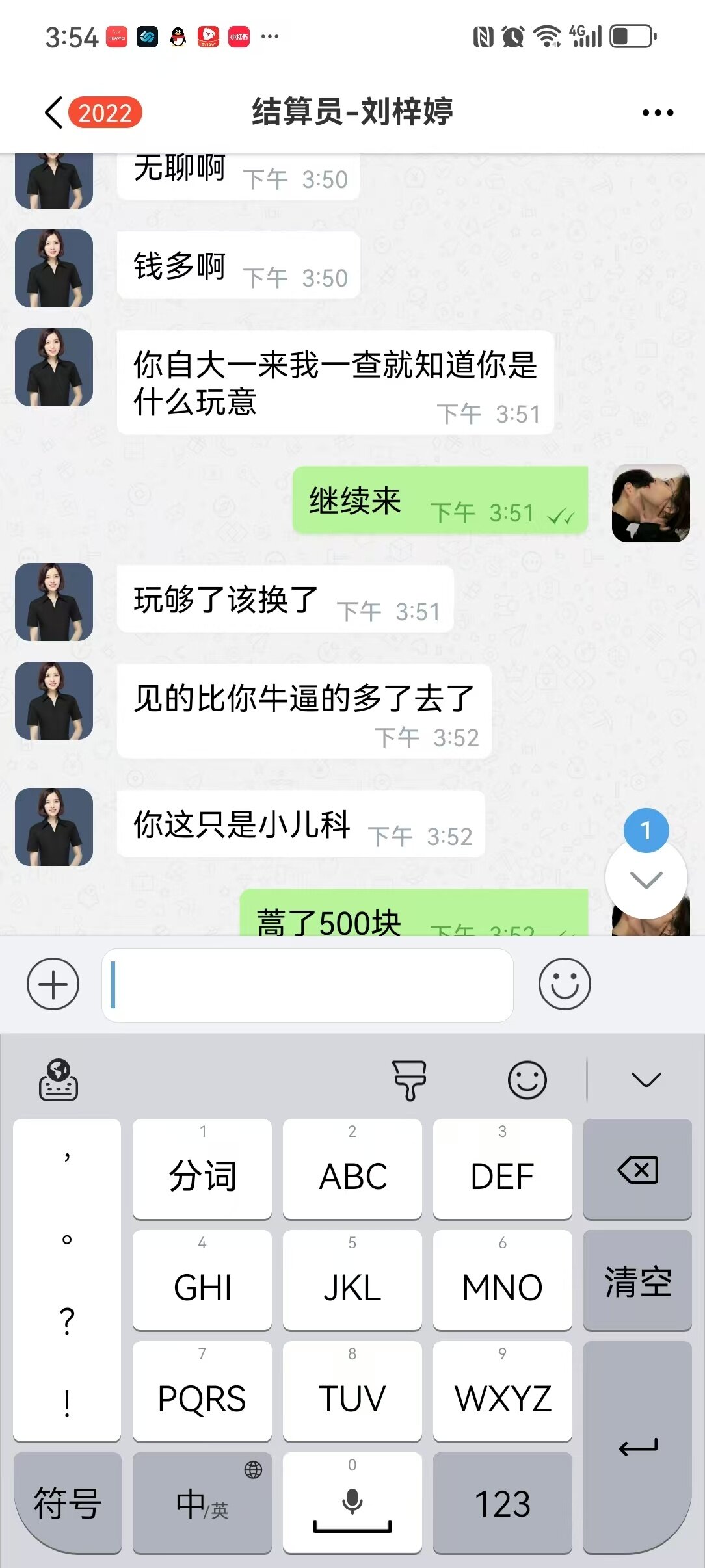Tap the microphone space key
705x1568 pixels.
pyautogui.click(x=352, y=1502)
